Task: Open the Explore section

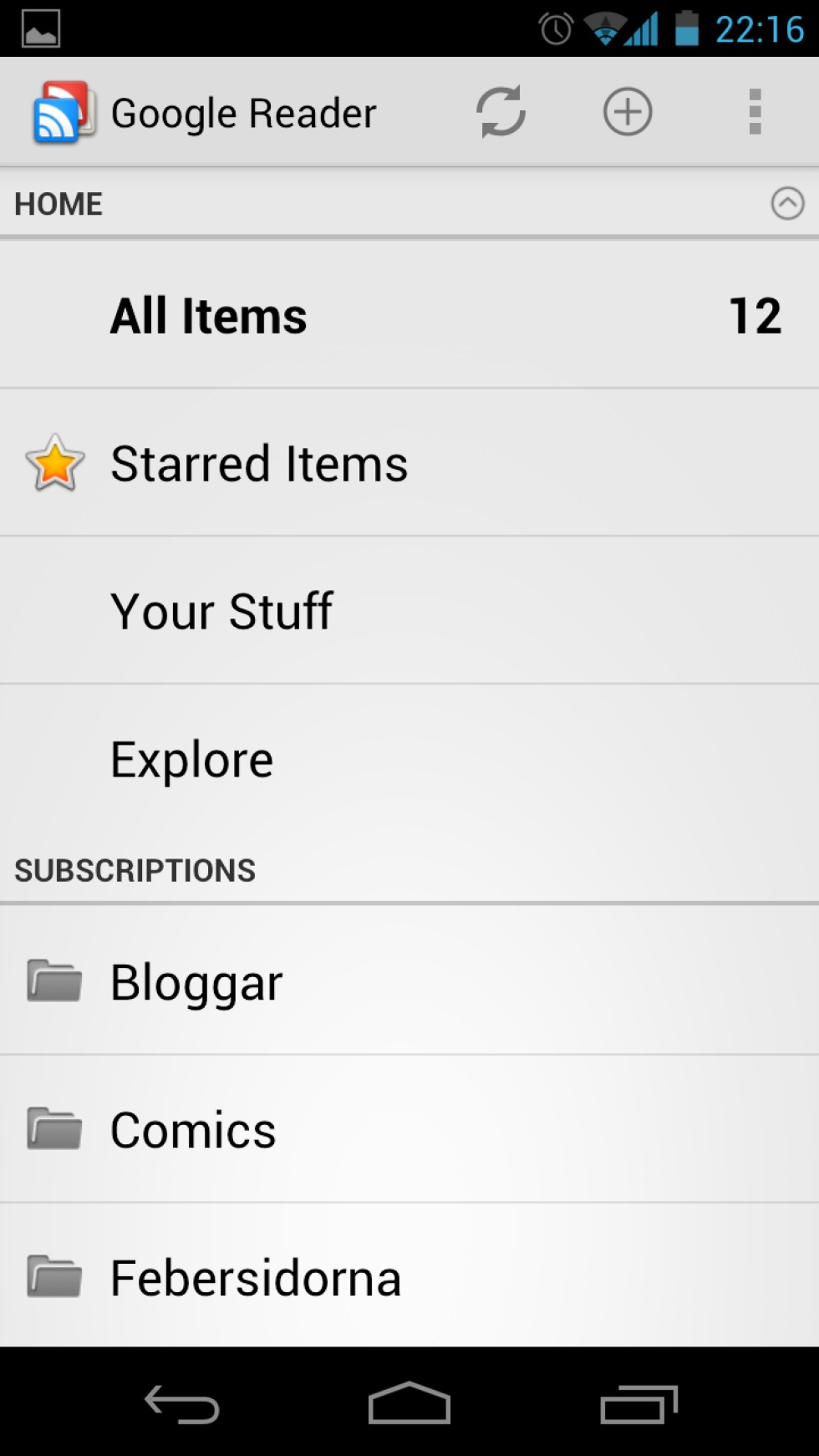Action: pyautogui.click(x=409, y=759)
